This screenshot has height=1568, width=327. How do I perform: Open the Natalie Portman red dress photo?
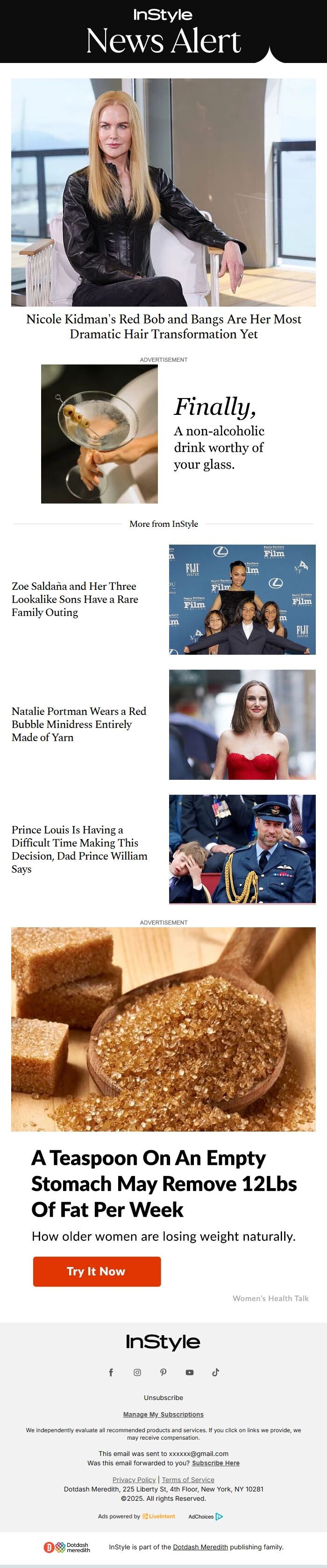(x=242, y=724)
